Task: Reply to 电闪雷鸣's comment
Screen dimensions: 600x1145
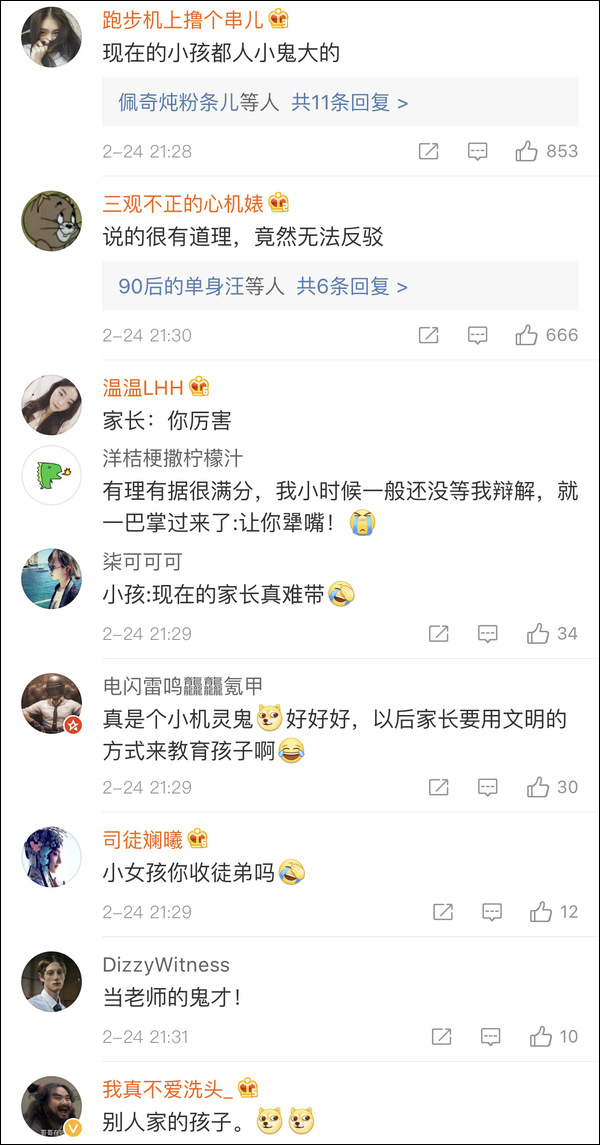Action: click(x=487, y=787)
